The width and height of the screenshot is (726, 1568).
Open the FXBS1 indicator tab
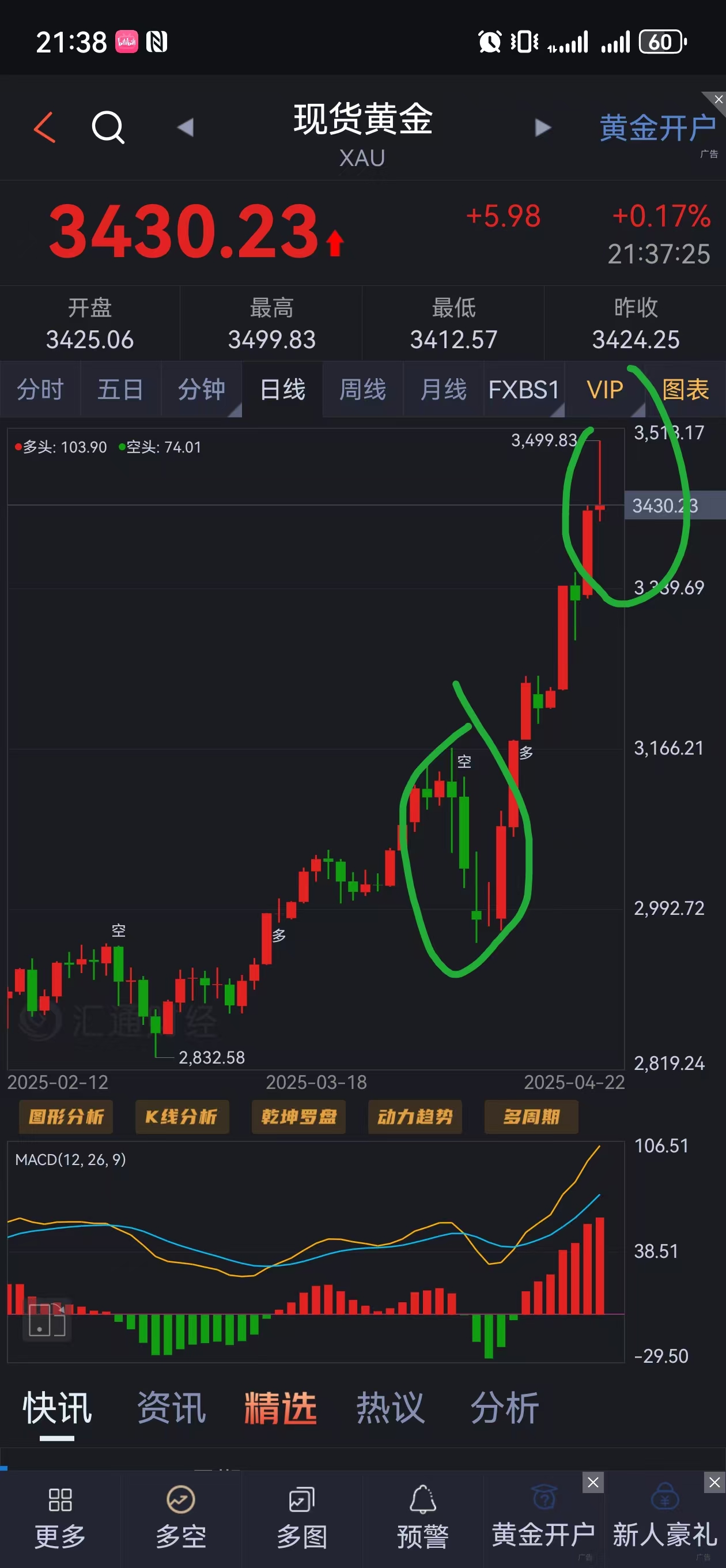click(x=524, y=390)
